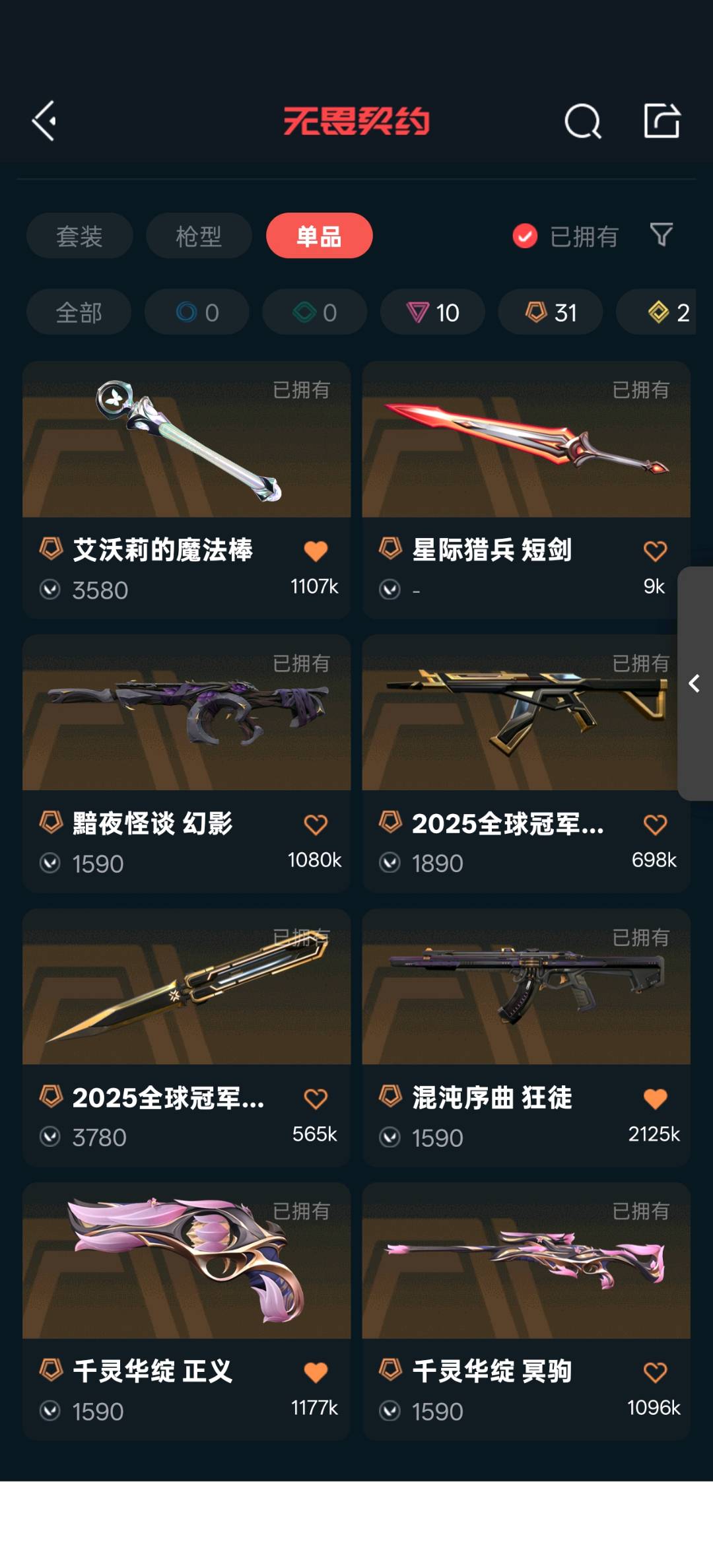Open the funnel filter options
Image resolution: width=713 pixels, height=1568 pixels.
(661, 234)
